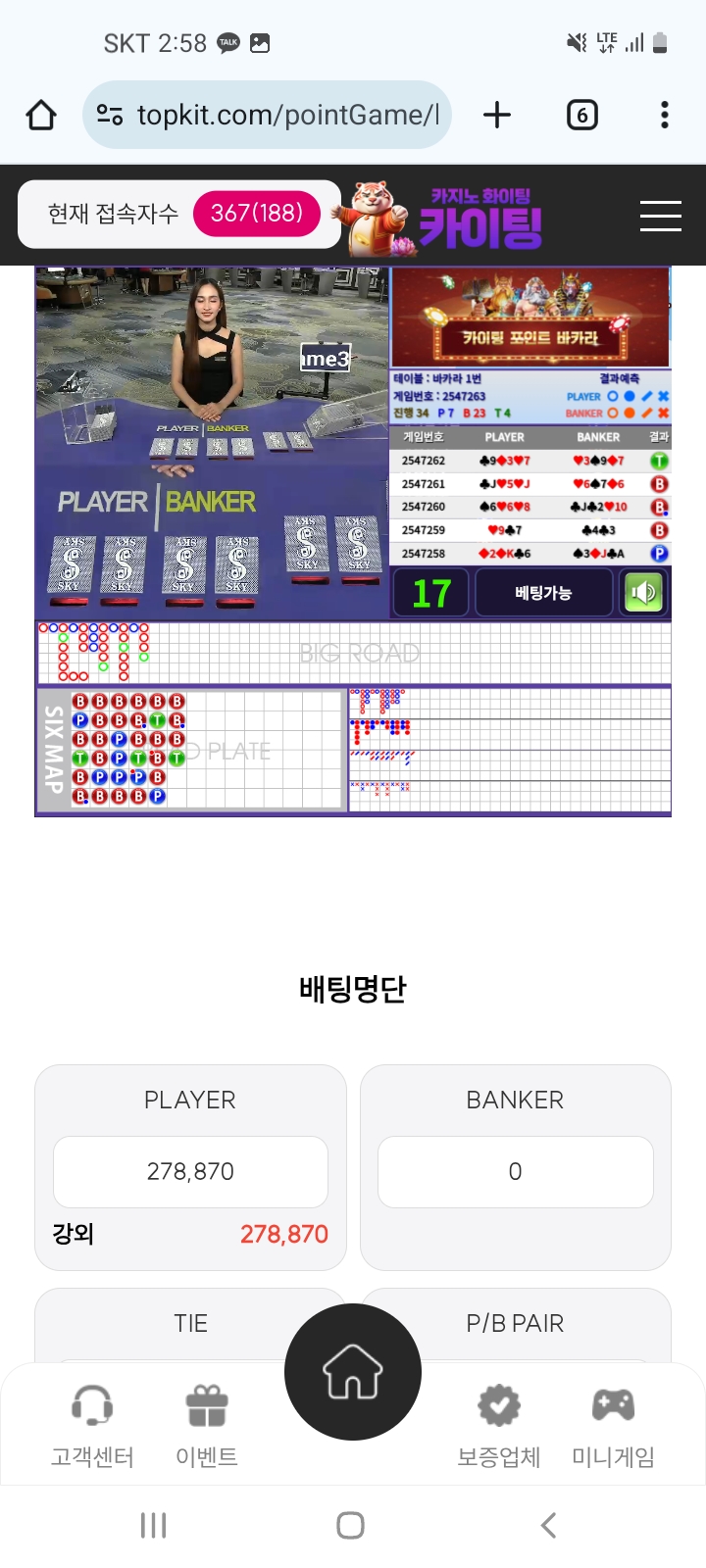
Task: Go back with system back button
Action: coord(549,1525)
